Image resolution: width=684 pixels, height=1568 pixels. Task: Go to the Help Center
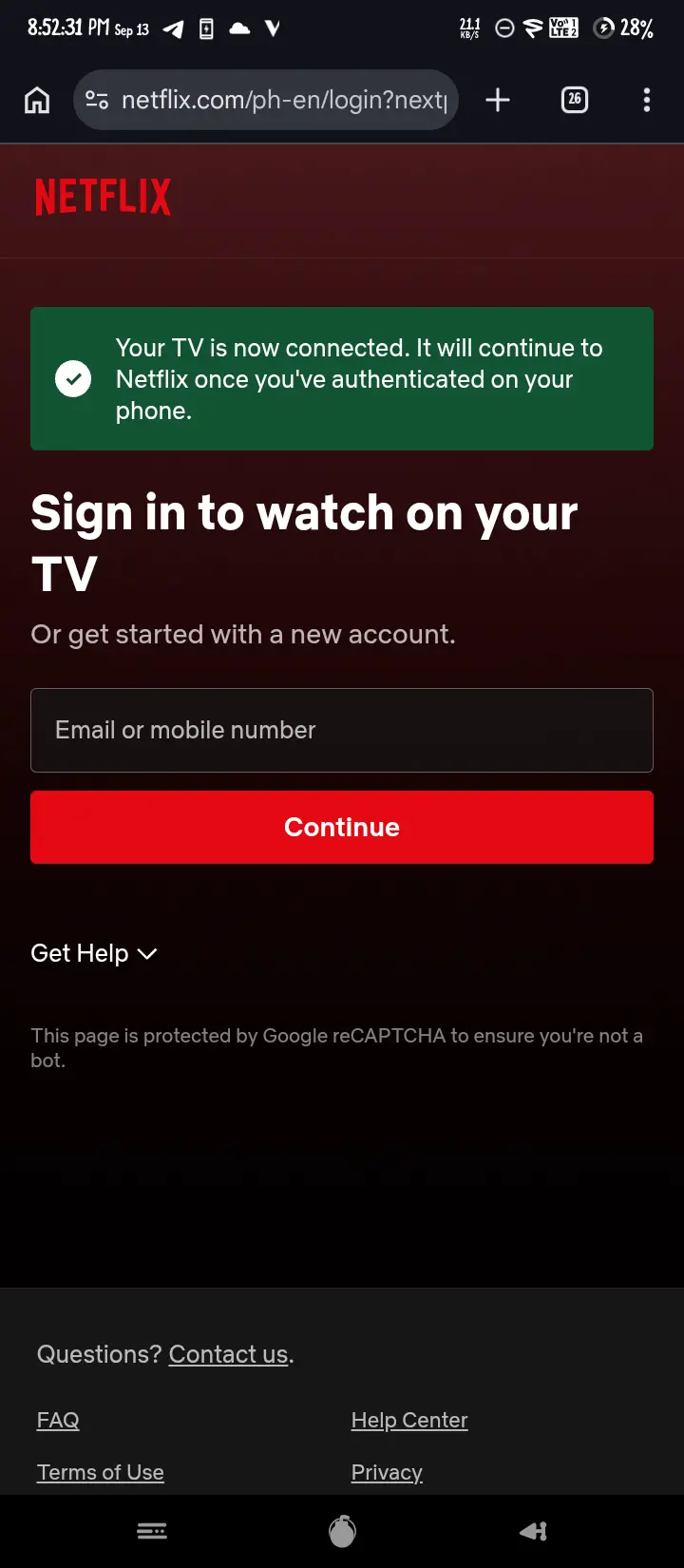coord(409,1420)
